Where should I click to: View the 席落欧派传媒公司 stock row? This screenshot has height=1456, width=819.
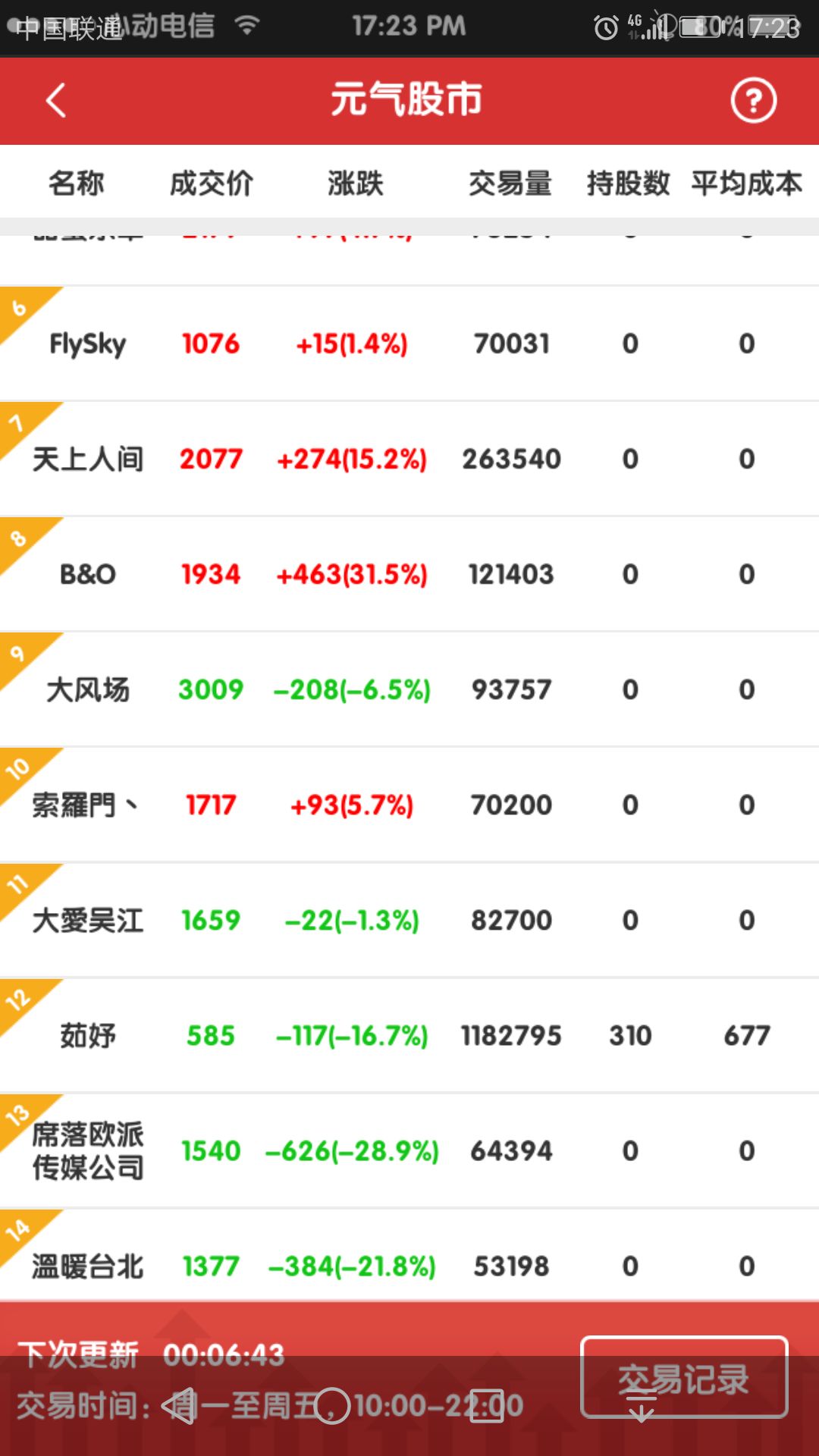coord(409,1150)
